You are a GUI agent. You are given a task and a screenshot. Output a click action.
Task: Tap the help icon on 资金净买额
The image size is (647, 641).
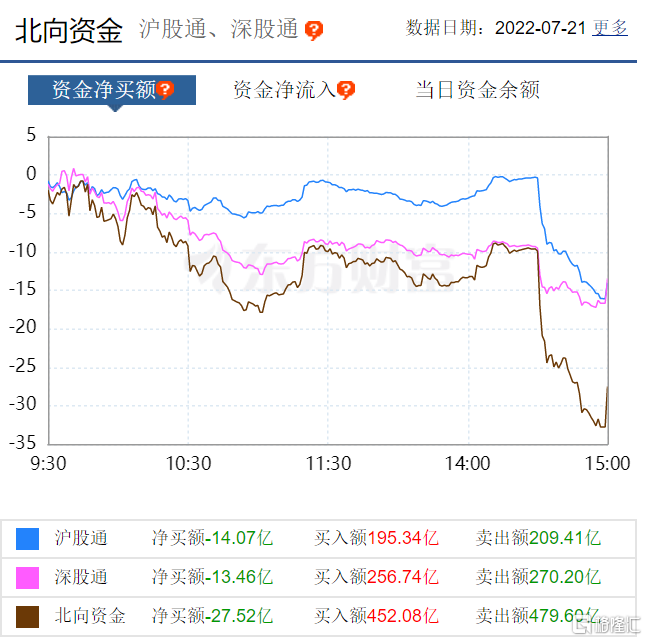[166, 91]
